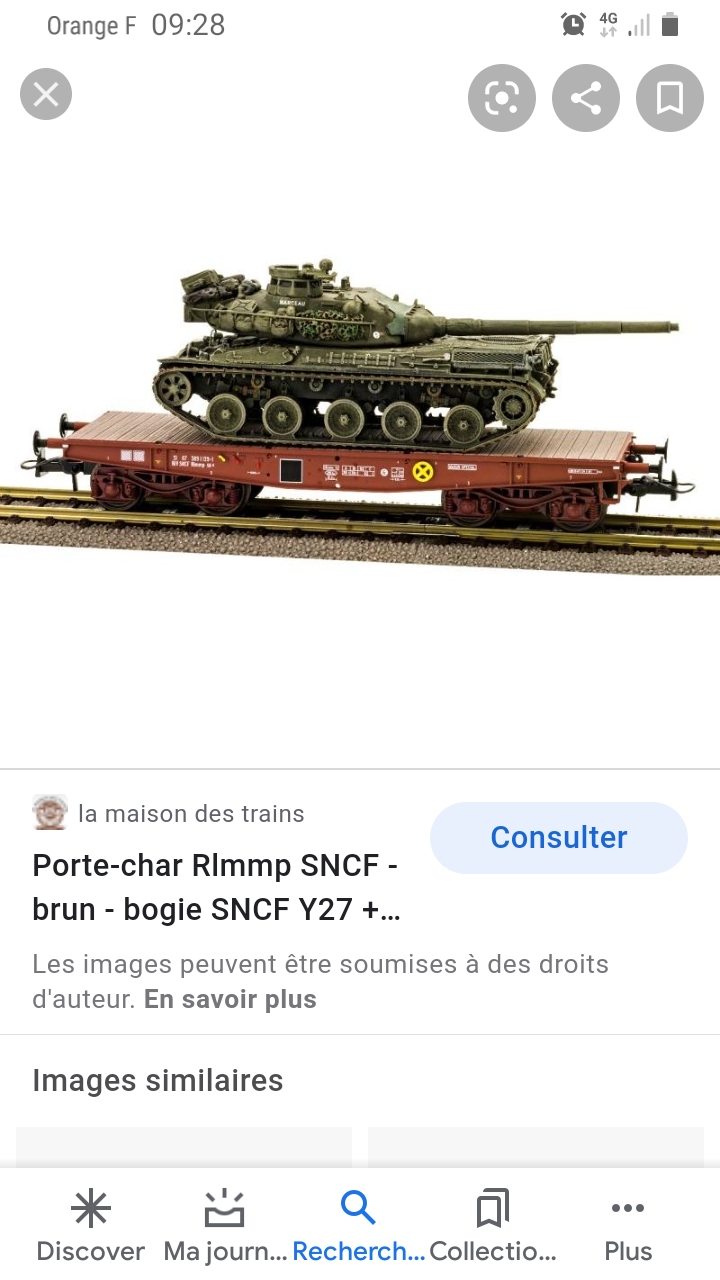
Task: Switch to the Discover tab
Action: tap(91, 1226)
